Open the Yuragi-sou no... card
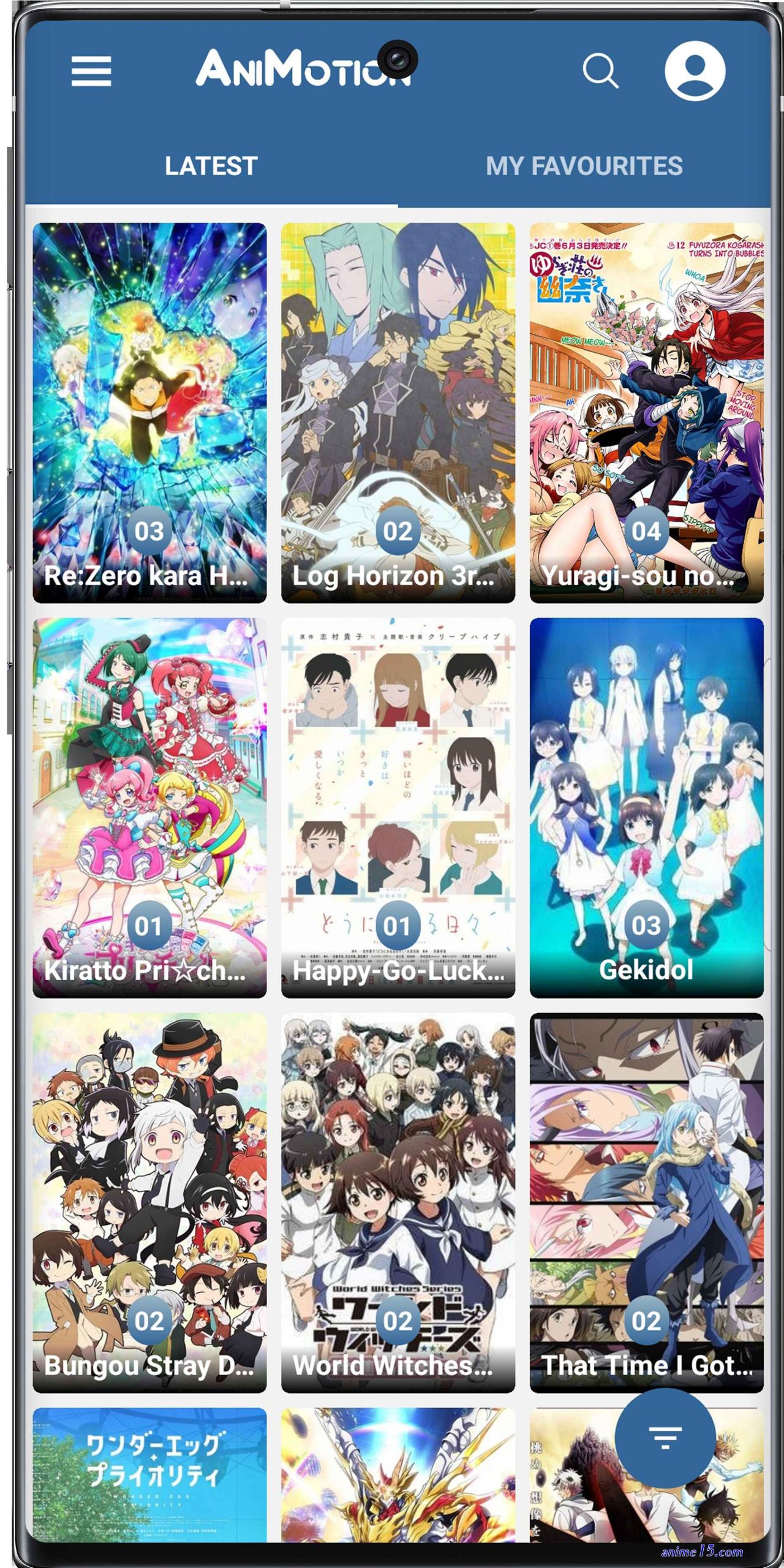 pos(646,412)
